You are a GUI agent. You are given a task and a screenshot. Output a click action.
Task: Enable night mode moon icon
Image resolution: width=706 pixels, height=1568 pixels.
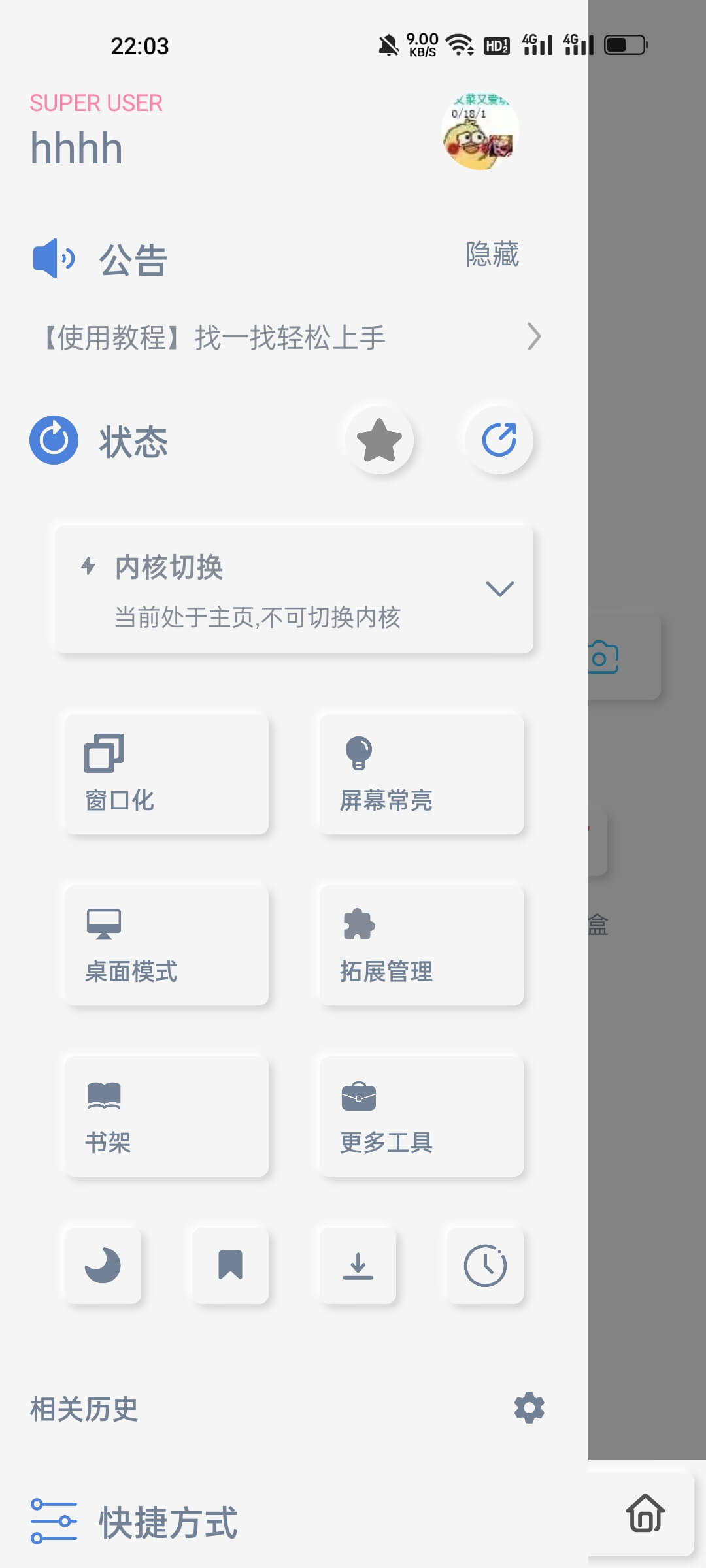tap(103, 1266)
